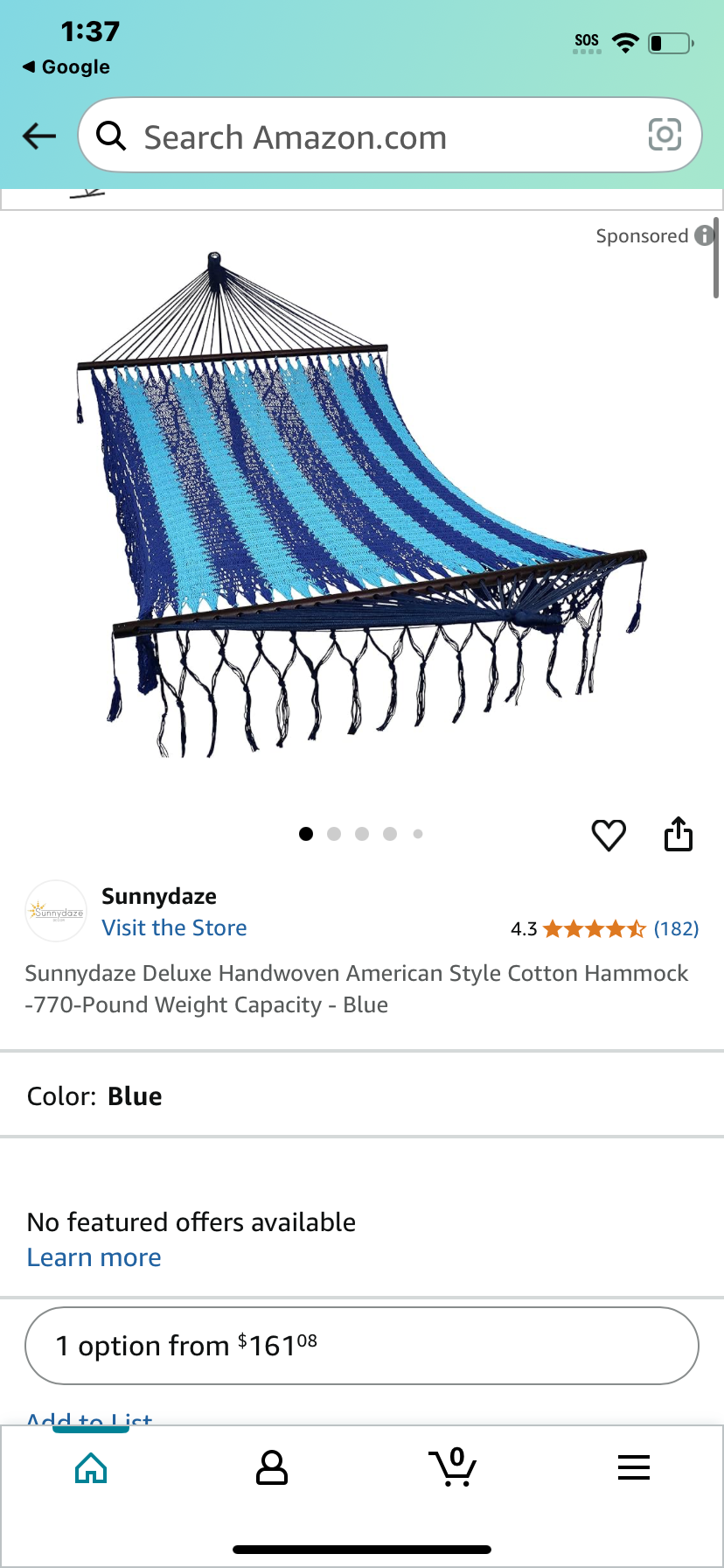Go to the Home tab
The width and height of the screenshot is (724, 1568).
pos(91,1467)
